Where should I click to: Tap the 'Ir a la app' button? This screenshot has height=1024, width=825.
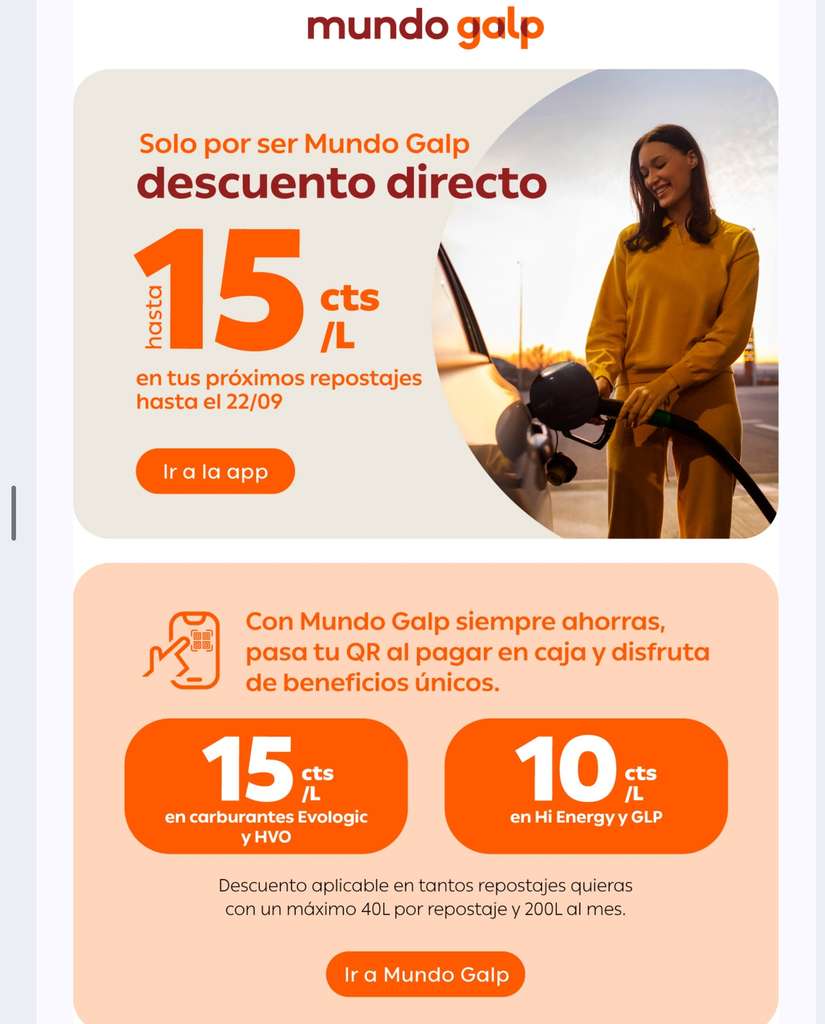pyautogui.click(x=215, y=471)
